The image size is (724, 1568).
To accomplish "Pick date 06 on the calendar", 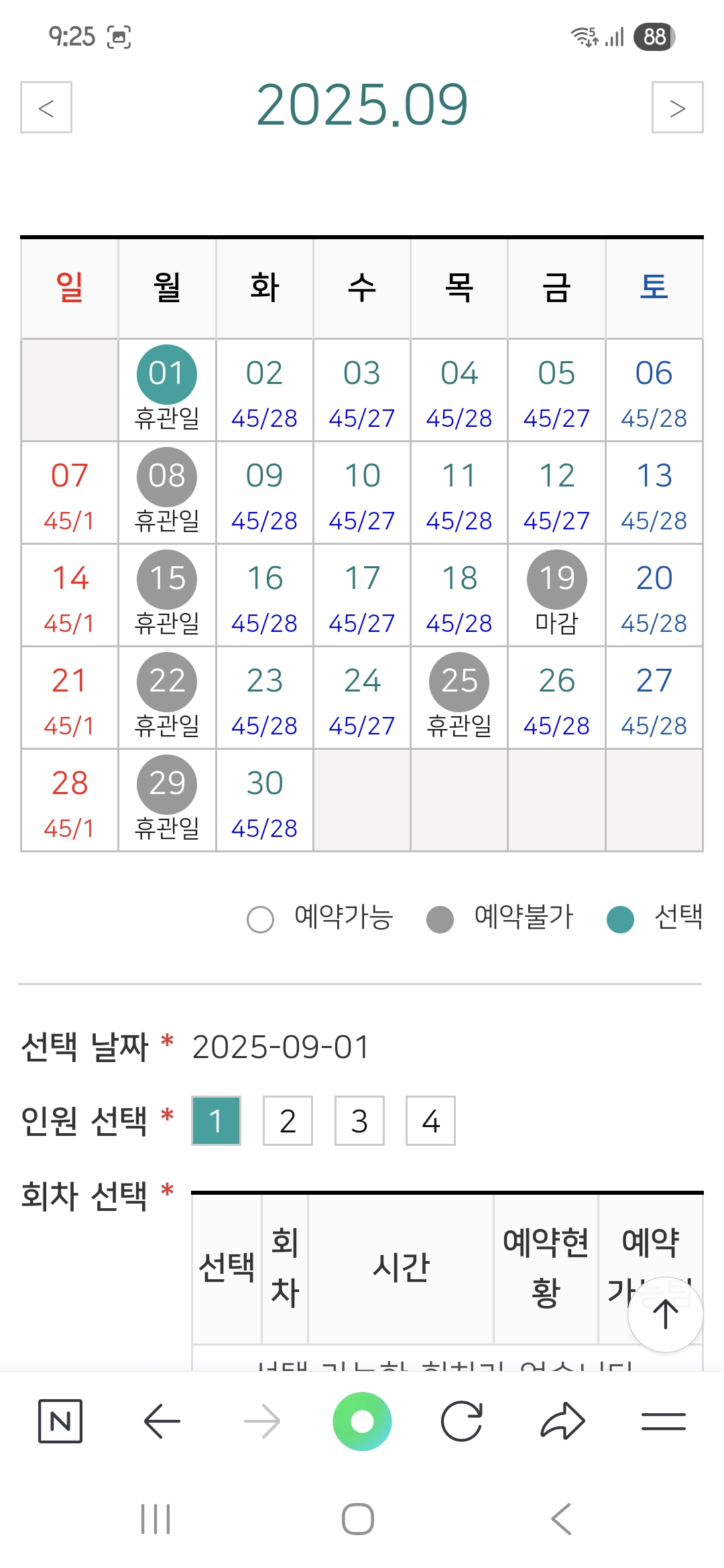I will click(x=654, y=390).
